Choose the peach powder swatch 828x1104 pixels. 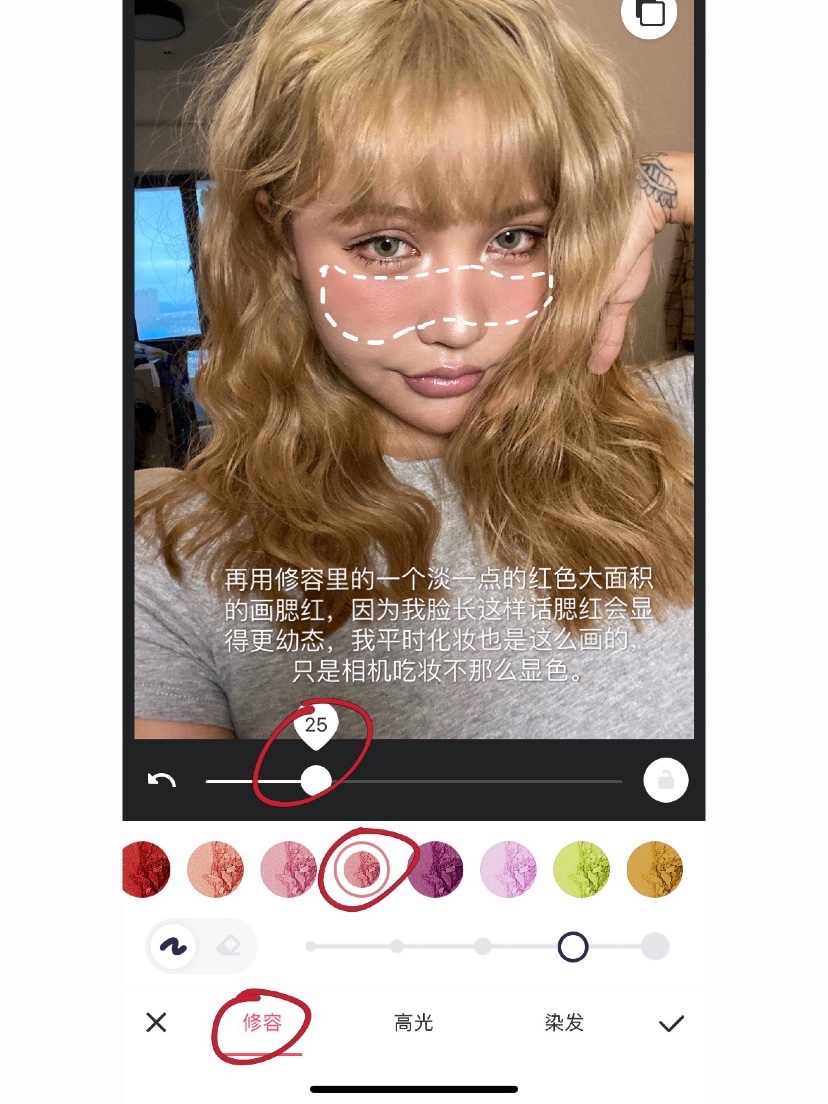pos(215,869)
